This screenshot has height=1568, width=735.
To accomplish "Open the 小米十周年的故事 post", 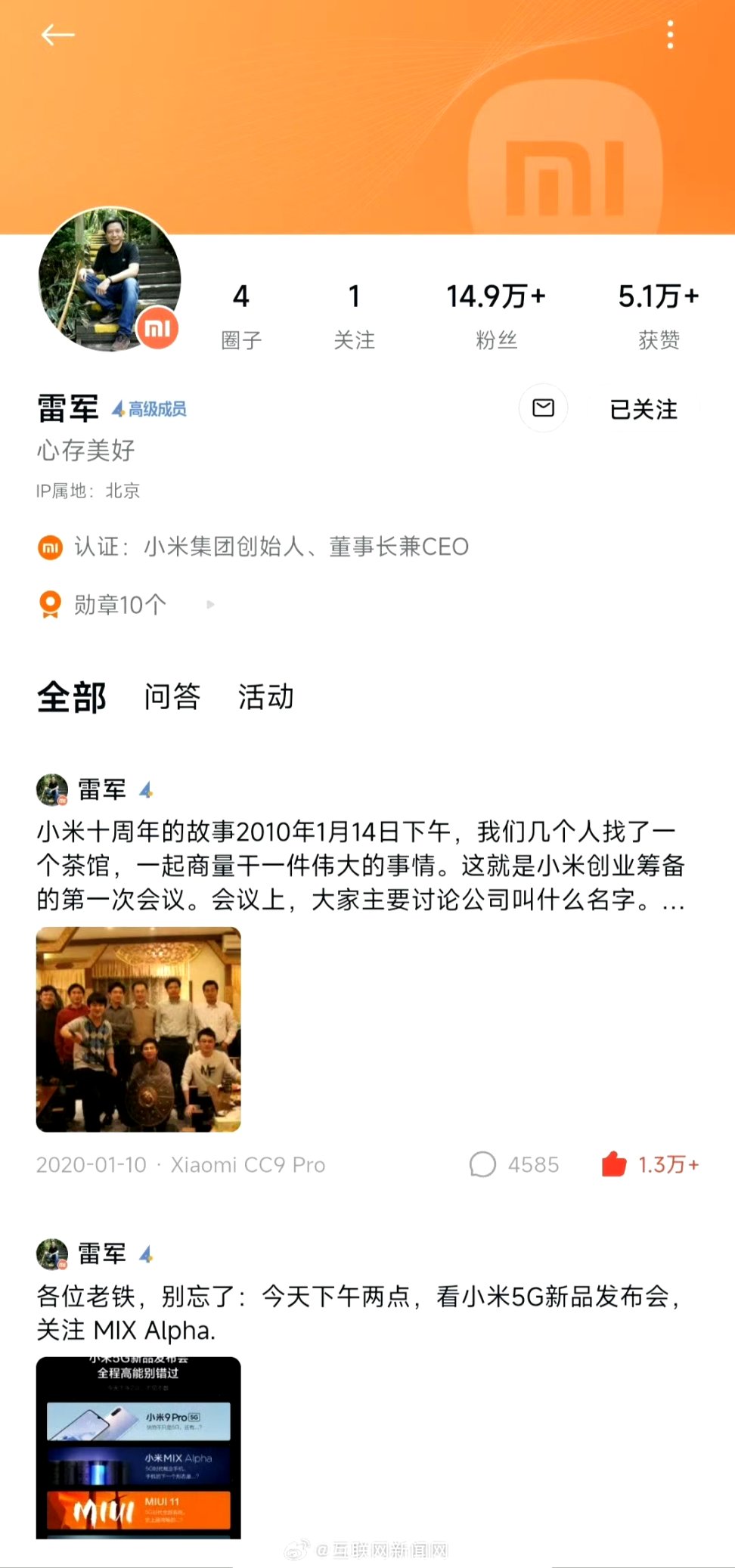I will click(361, 865).
